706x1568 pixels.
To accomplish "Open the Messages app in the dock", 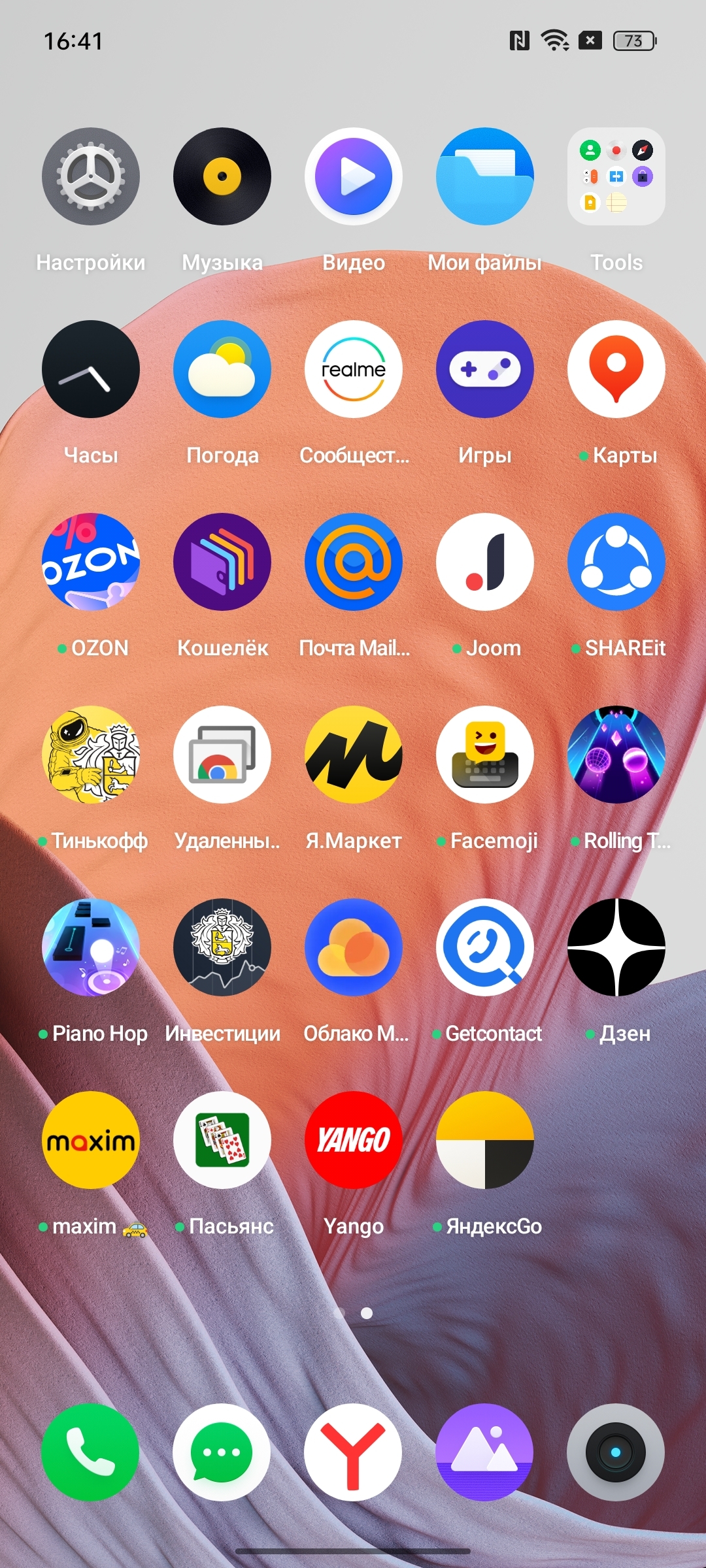I will (222, 1452).
